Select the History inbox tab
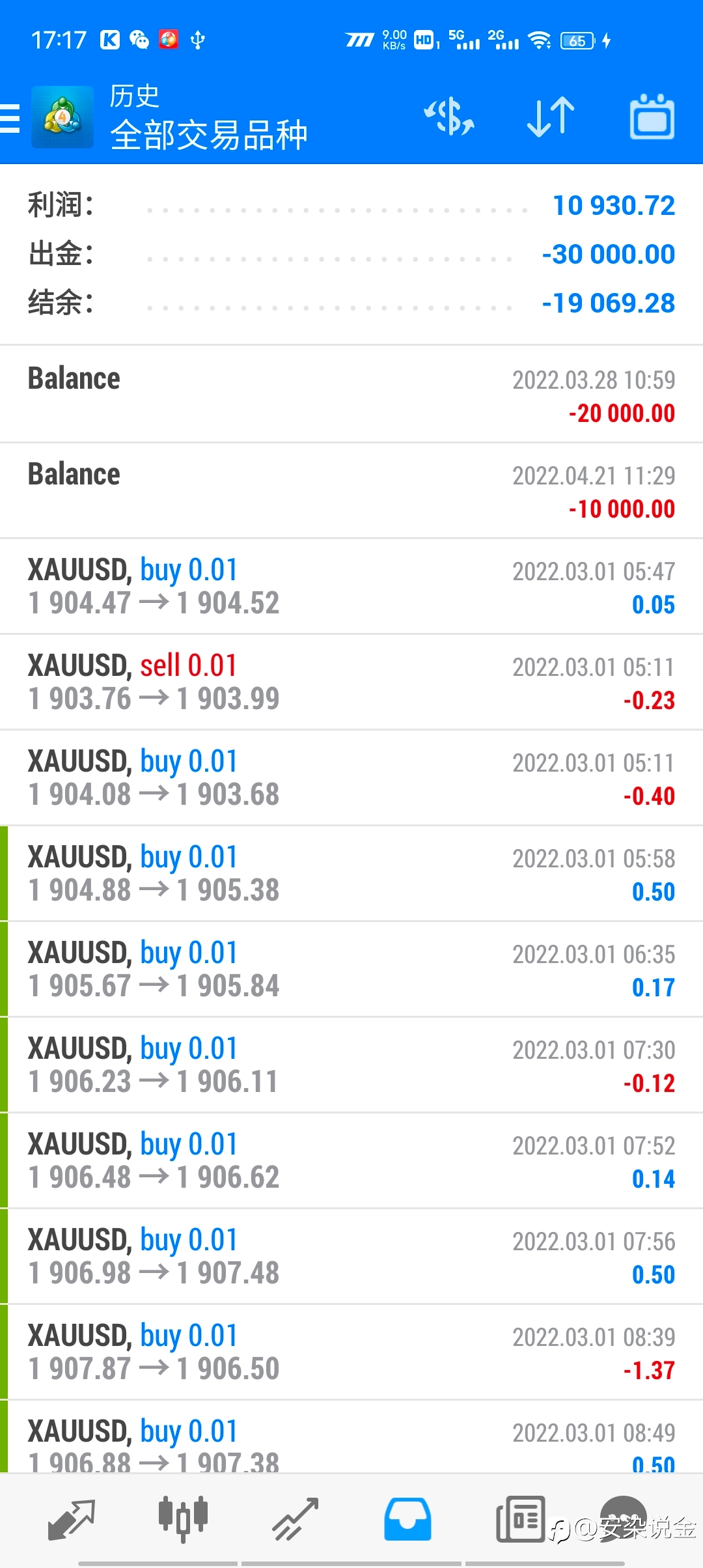The image size is (703, 1568). coord(407,1520)
